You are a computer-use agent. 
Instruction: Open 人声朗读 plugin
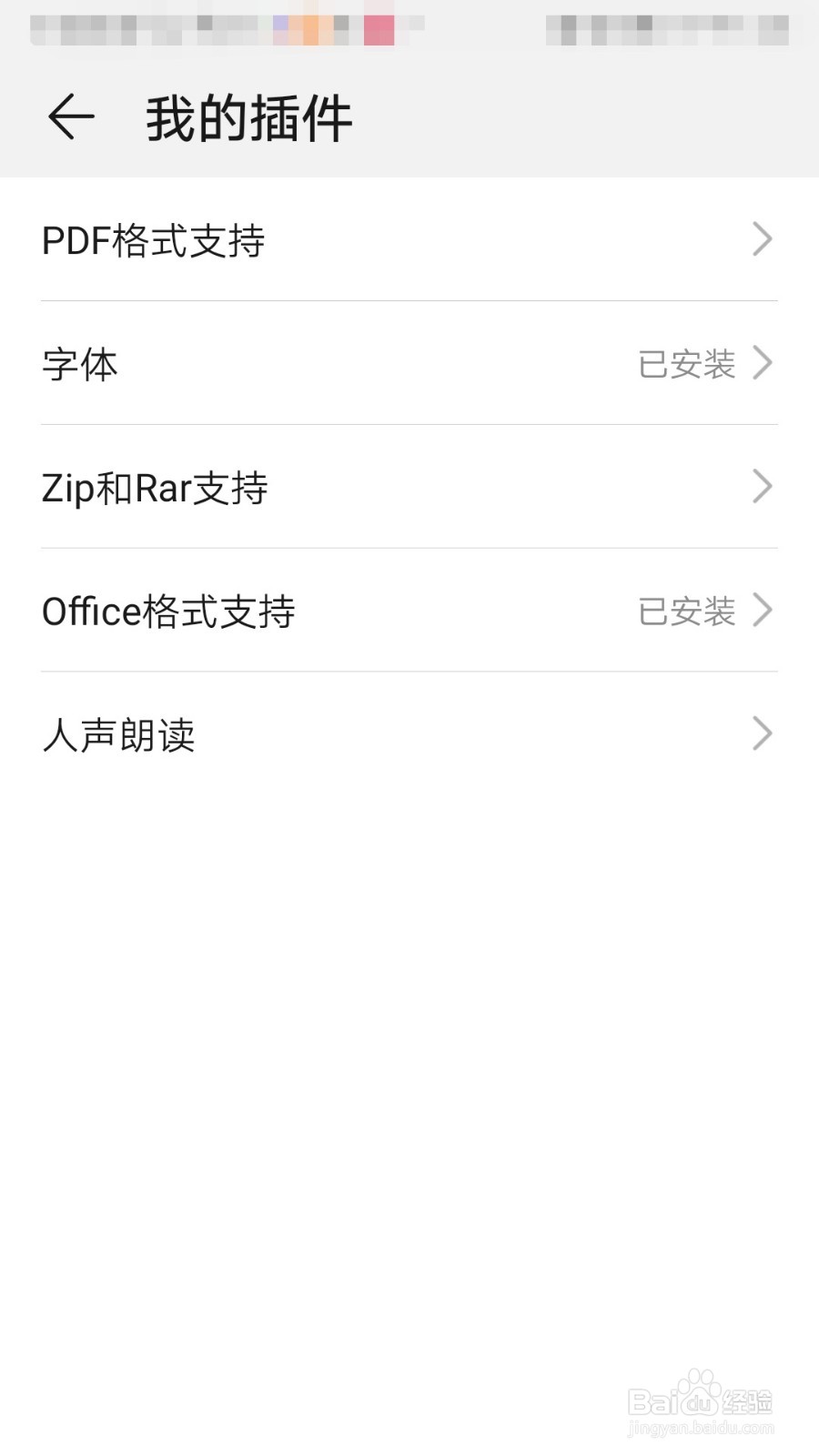coord(409,734)
